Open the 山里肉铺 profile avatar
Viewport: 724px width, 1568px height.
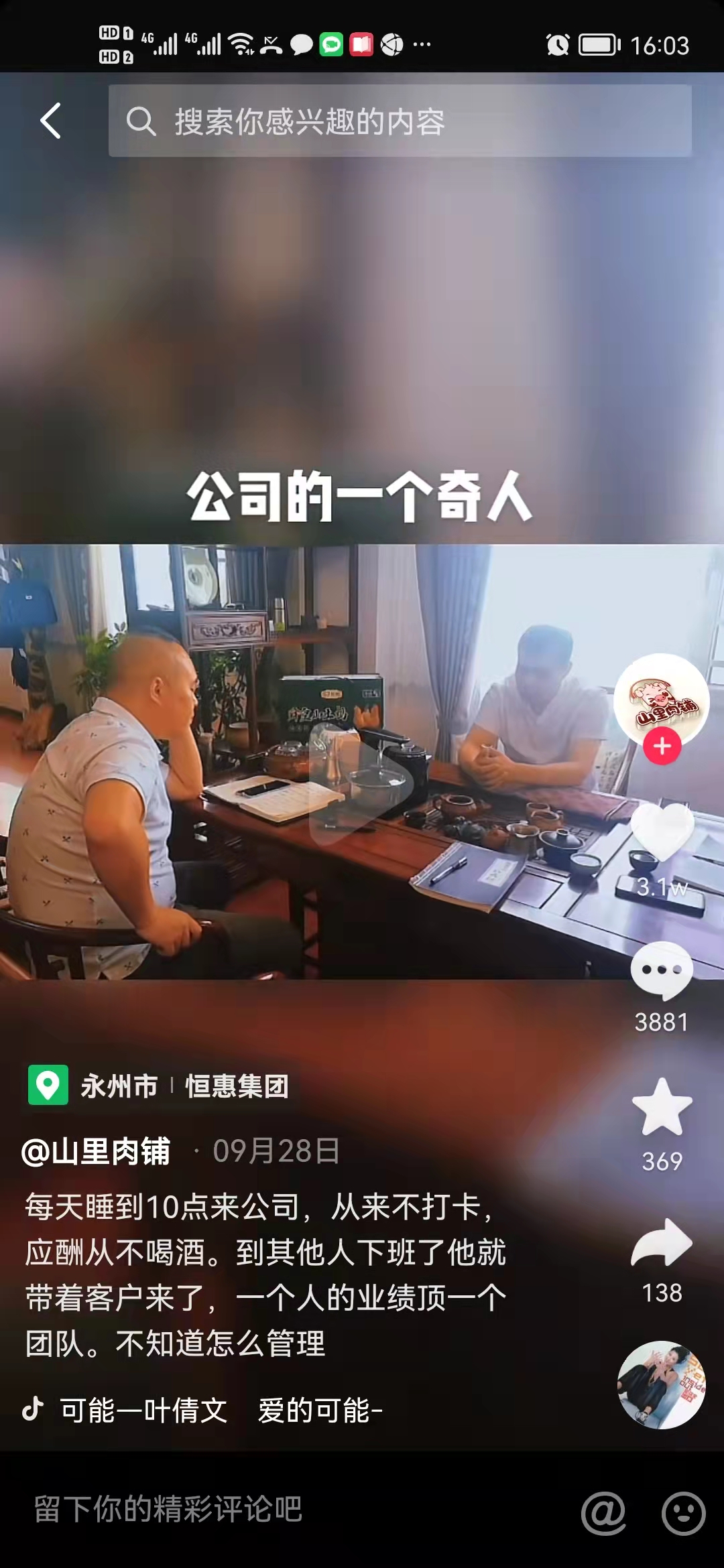(x=662, y=699)
